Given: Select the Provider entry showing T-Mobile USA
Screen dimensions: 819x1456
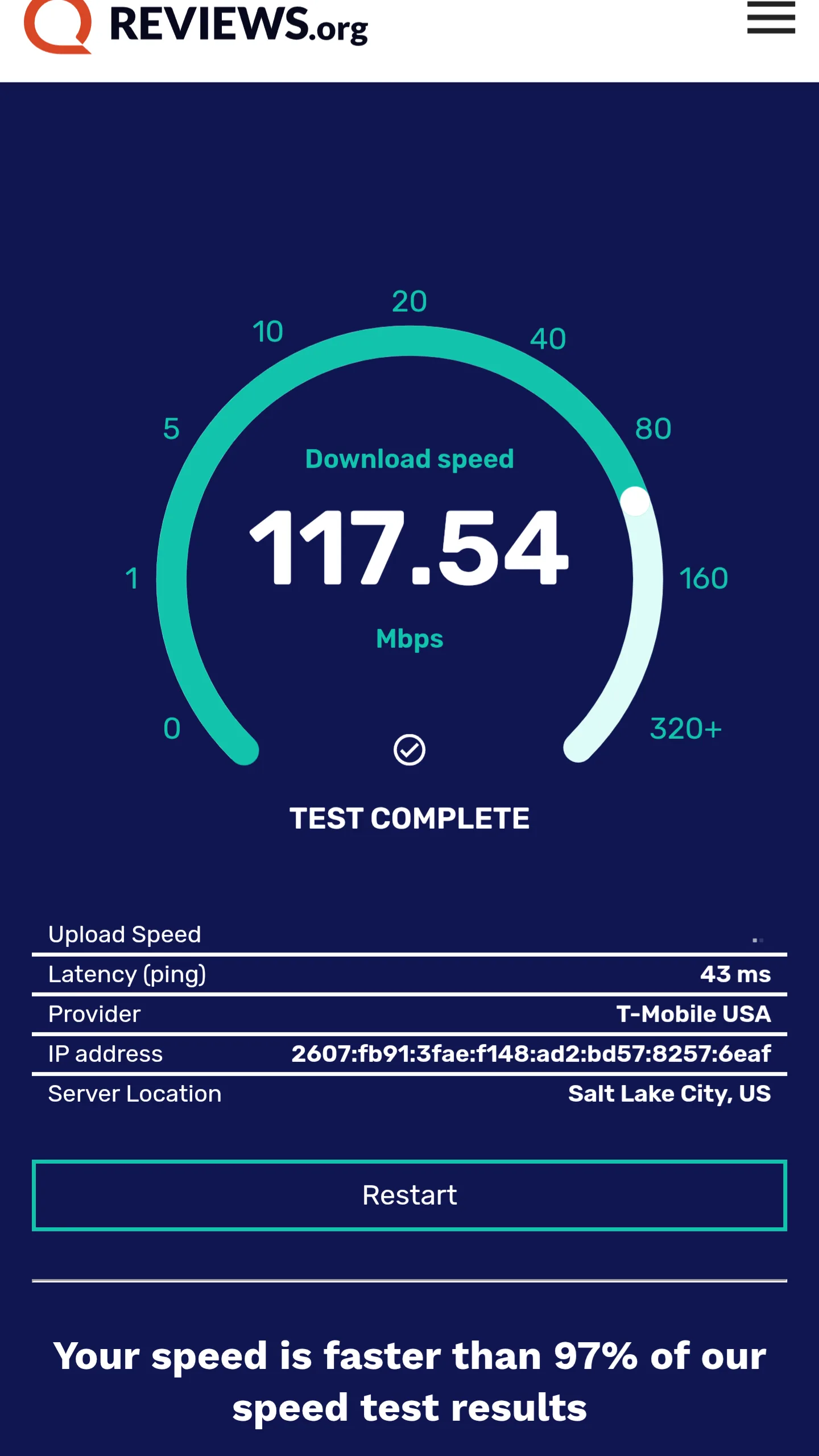Looking at the screenshot, I should click(409, 1014).
